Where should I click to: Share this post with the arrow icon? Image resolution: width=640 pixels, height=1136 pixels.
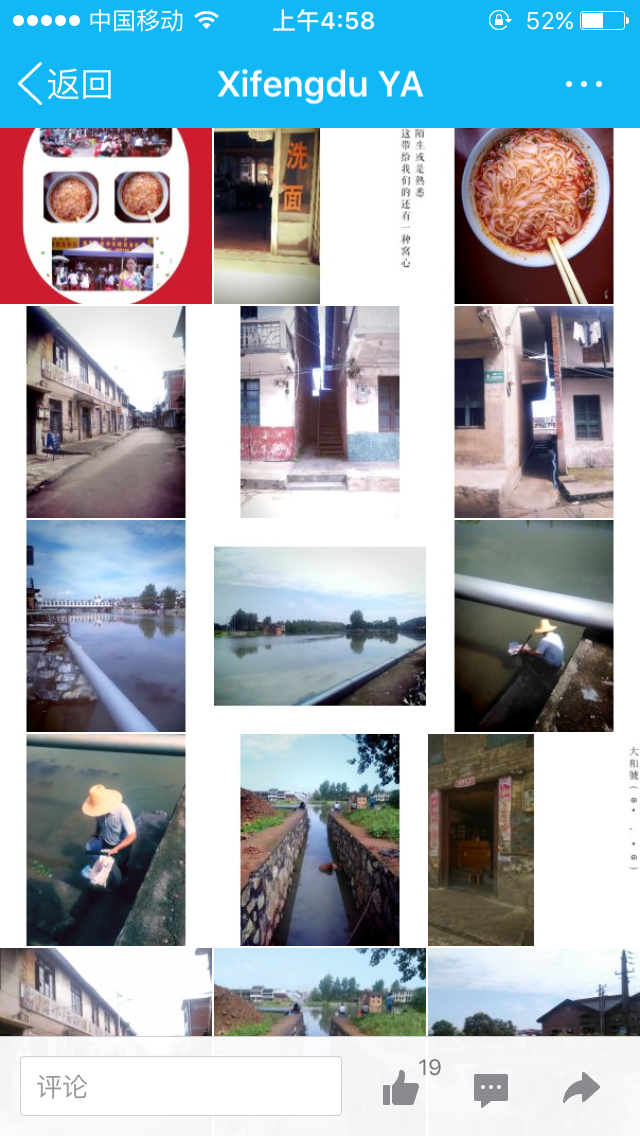point(581,1088)
